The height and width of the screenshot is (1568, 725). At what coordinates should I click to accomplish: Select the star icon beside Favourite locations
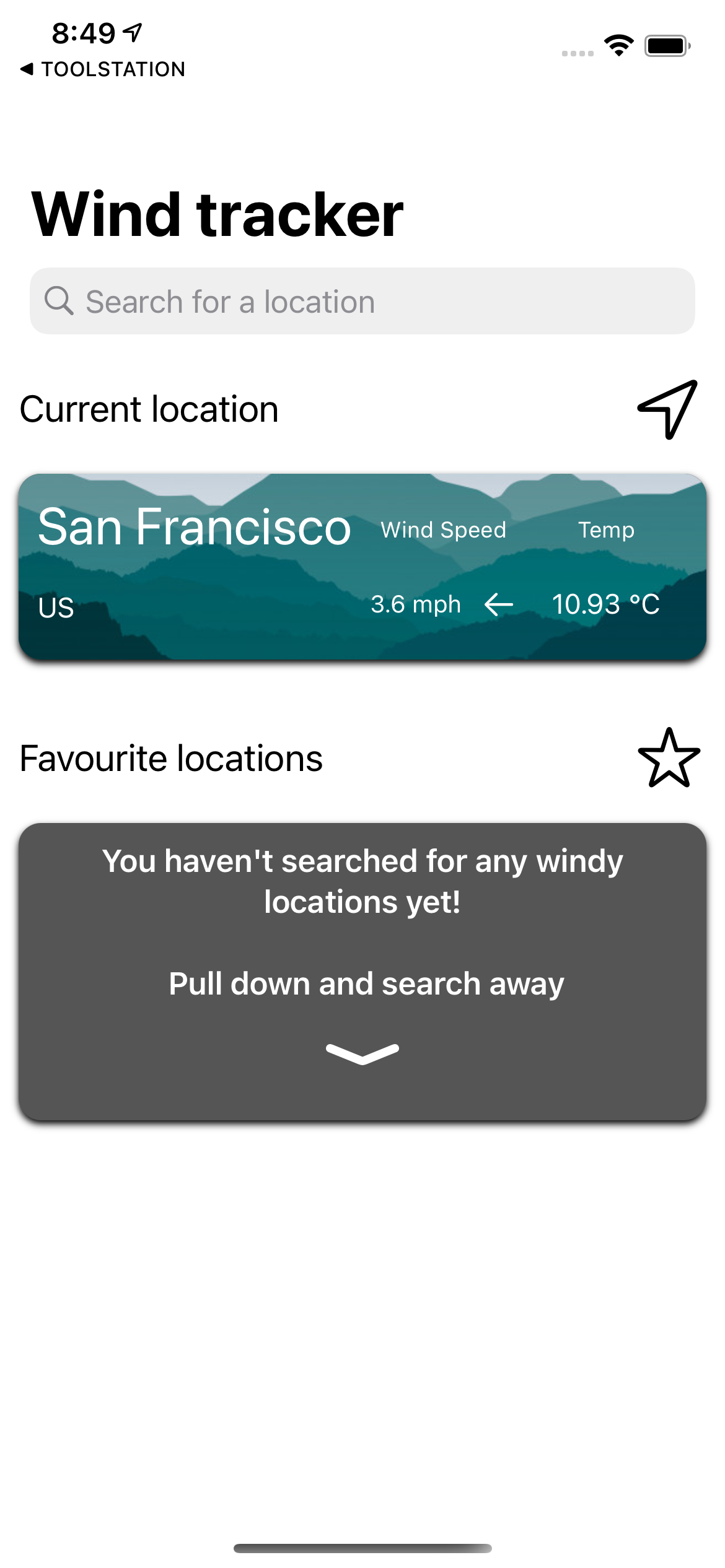click(x=668, y=757)
